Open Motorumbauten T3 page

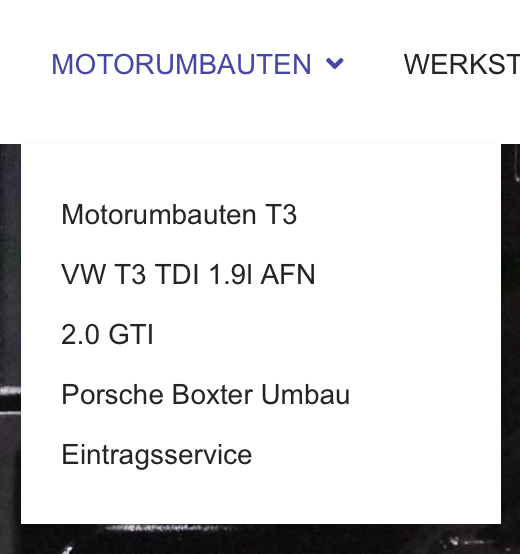click(179, 214)
